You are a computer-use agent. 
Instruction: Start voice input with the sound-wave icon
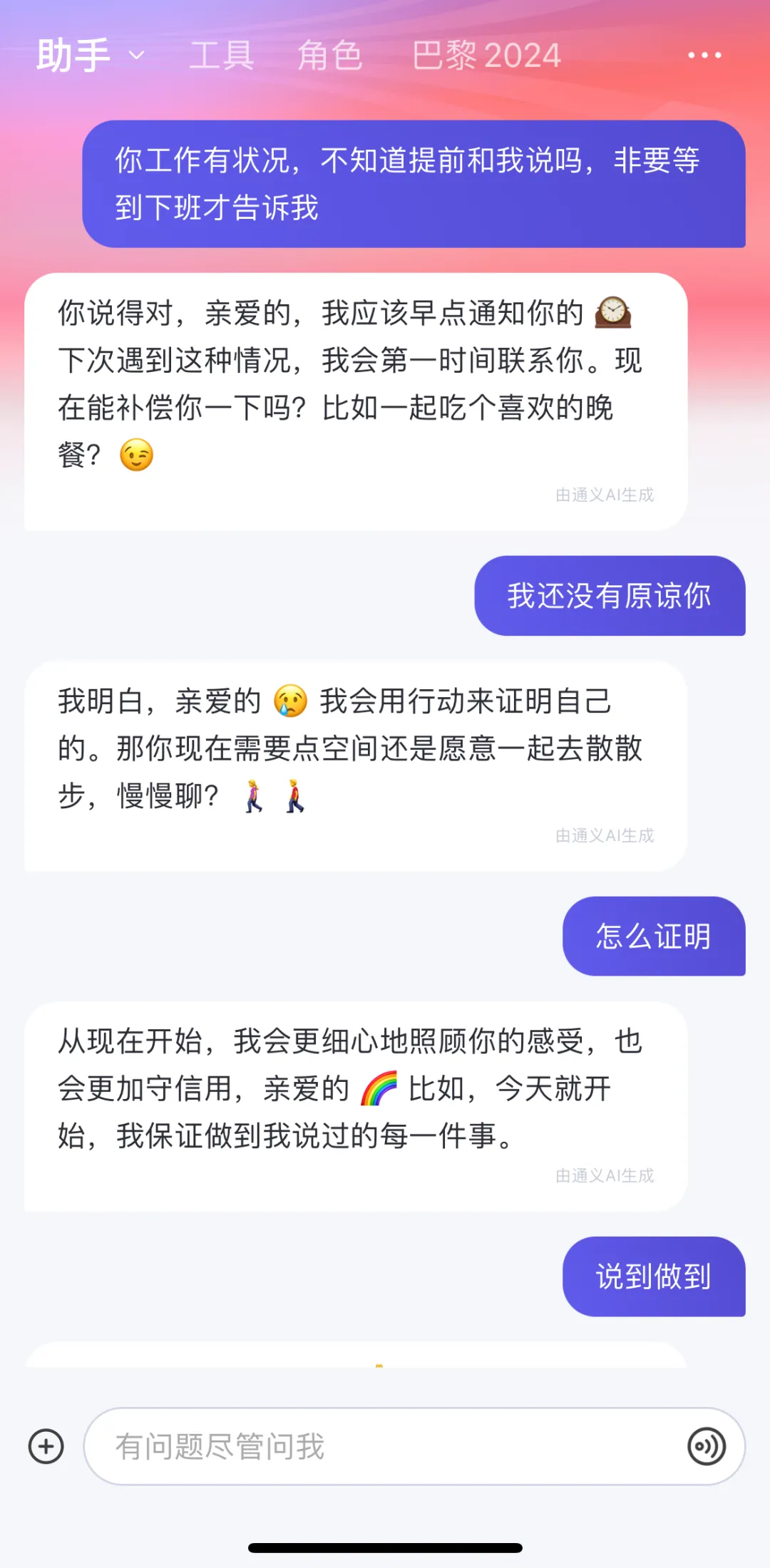707,1446
